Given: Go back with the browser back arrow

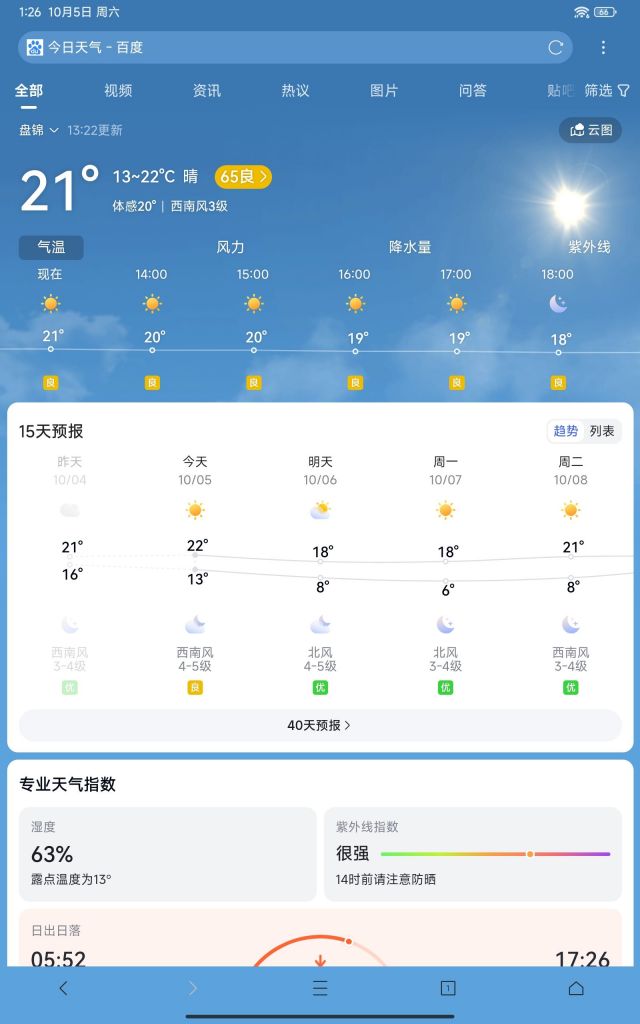Looking at the screenshot, I should [x=64, y=988].
